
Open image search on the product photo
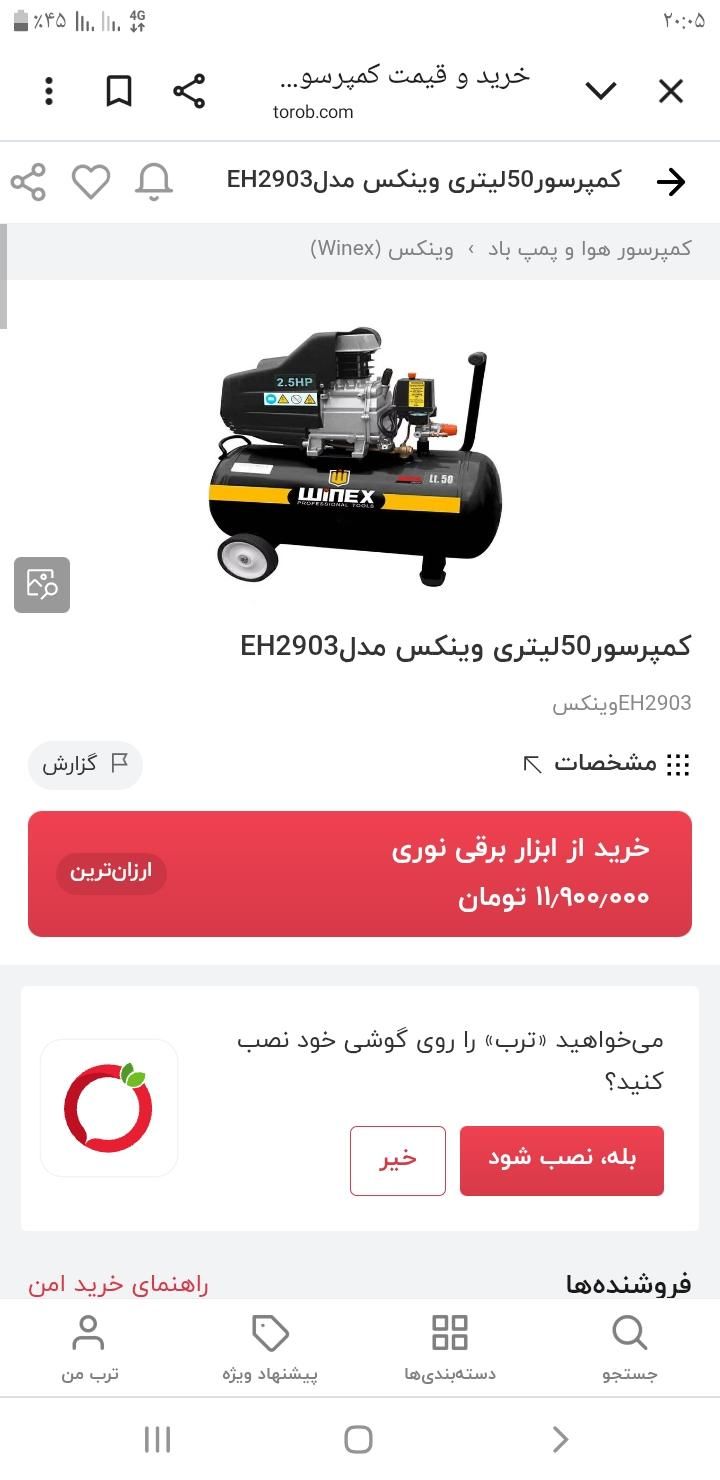42,584
